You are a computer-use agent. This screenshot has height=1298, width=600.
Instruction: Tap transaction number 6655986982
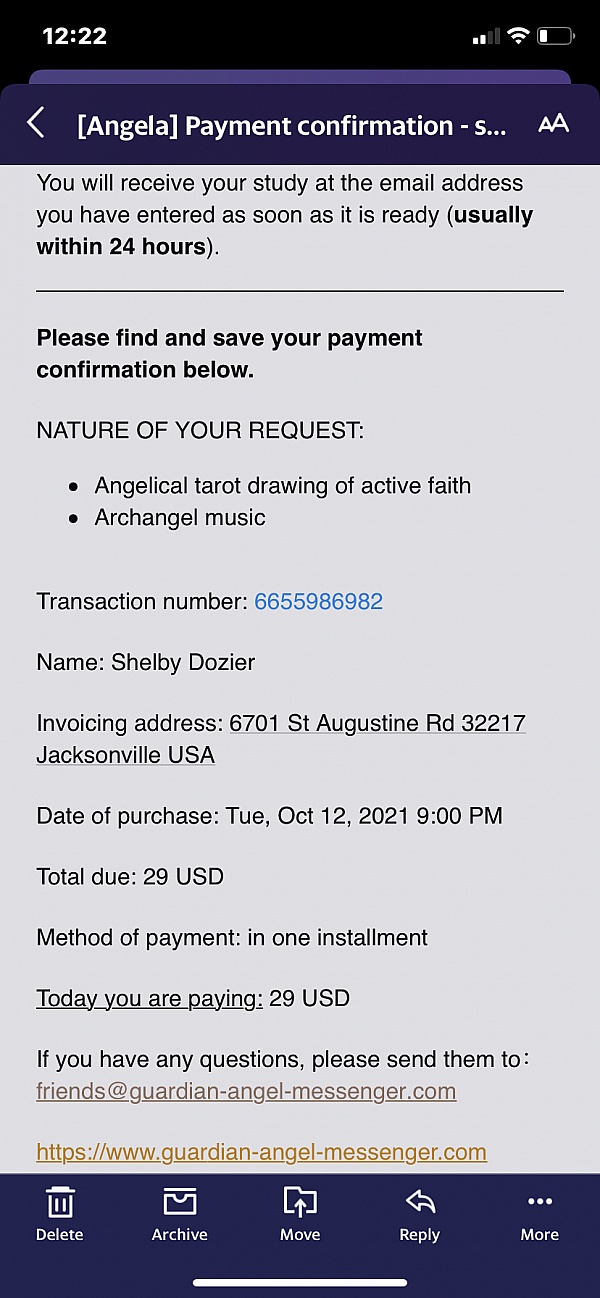tap(318, 601)
